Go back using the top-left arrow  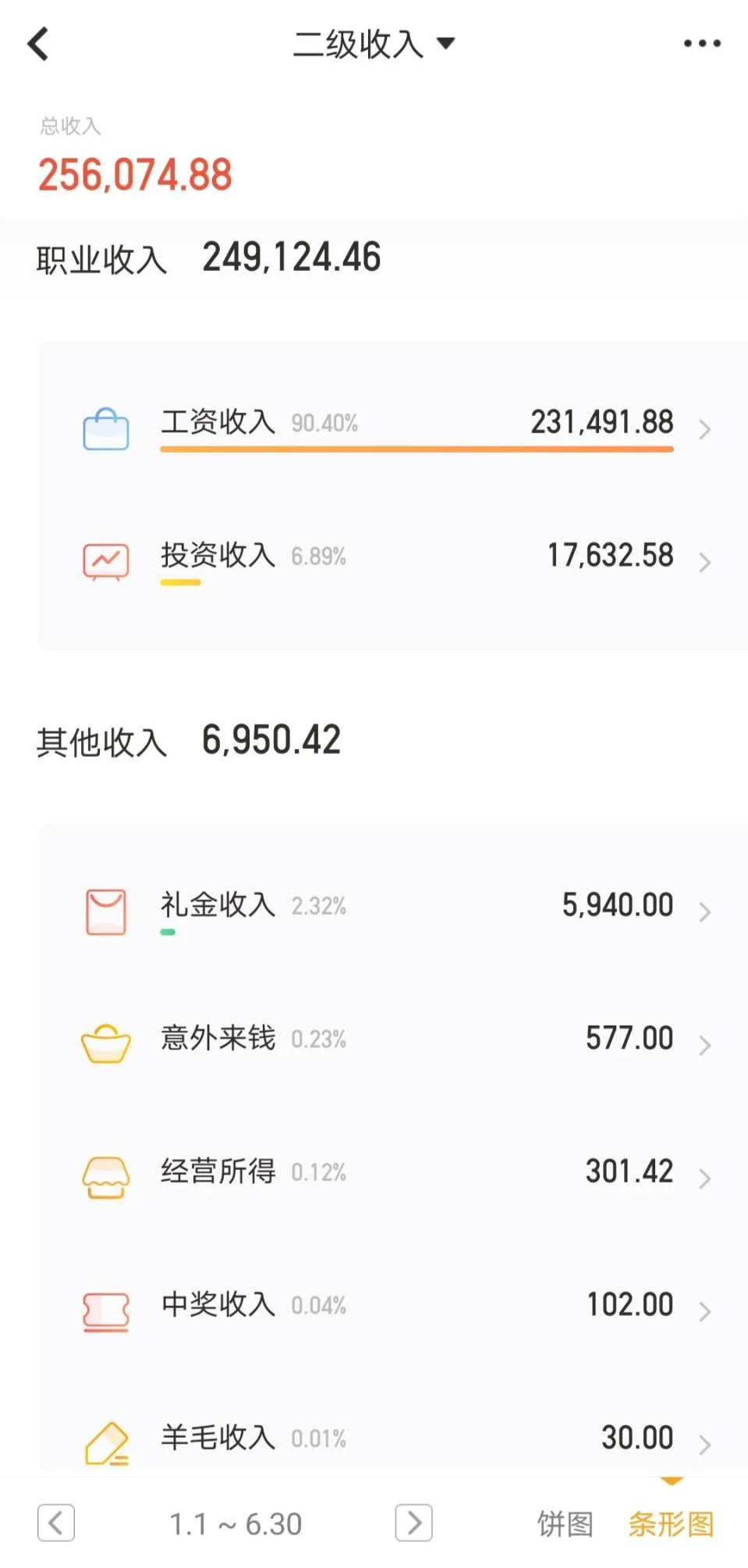[38, 44]
